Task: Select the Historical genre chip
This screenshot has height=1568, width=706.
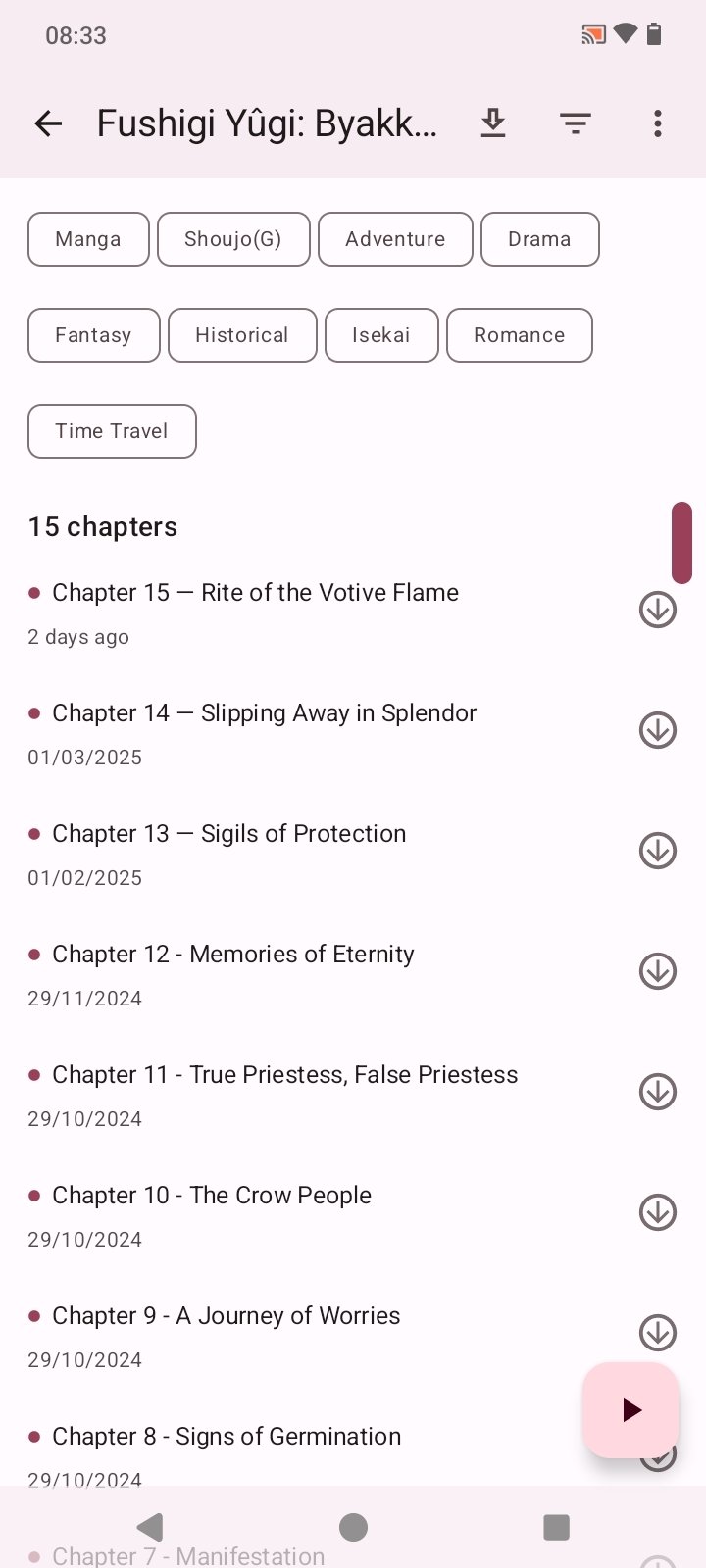Action: (242, 335)
